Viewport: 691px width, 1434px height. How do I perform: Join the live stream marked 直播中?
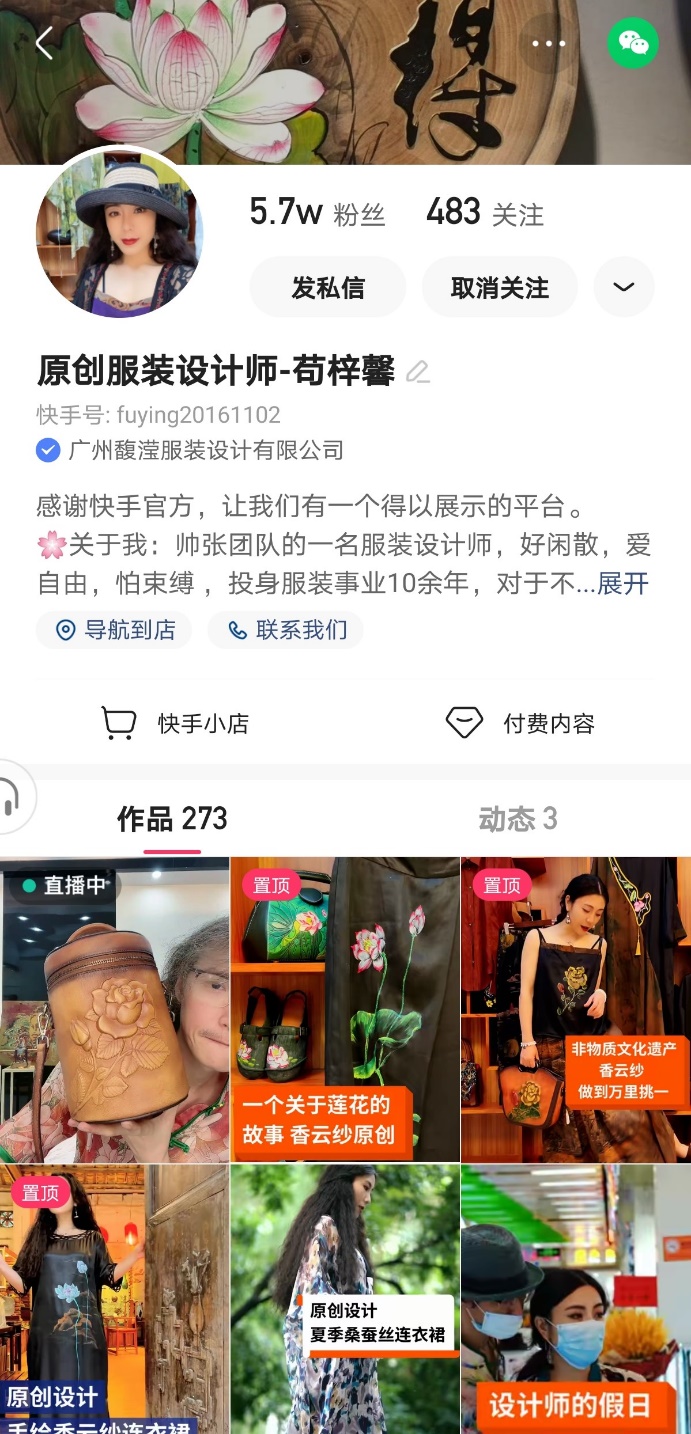(114, 1010)
